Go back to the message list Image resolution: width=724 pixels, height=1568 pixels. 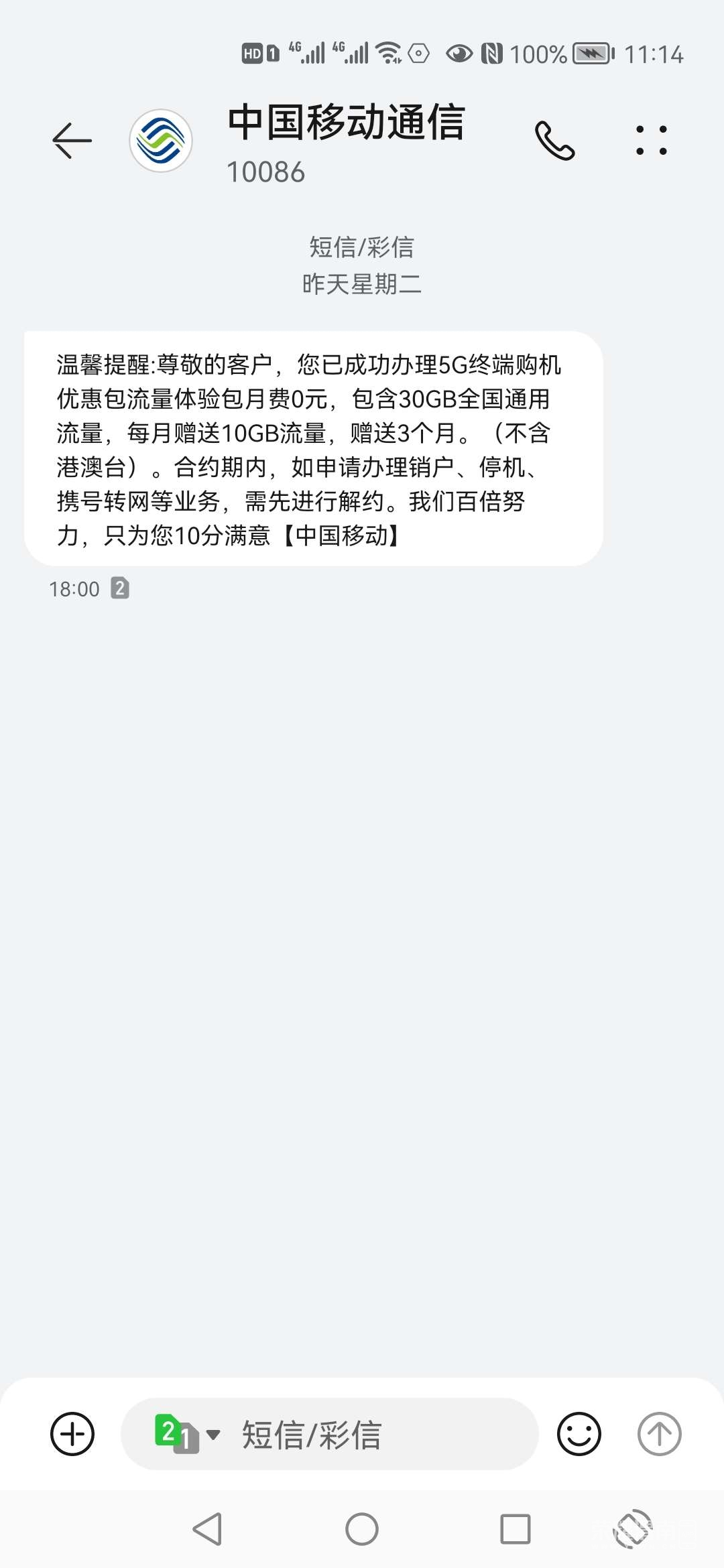[72, 141]
